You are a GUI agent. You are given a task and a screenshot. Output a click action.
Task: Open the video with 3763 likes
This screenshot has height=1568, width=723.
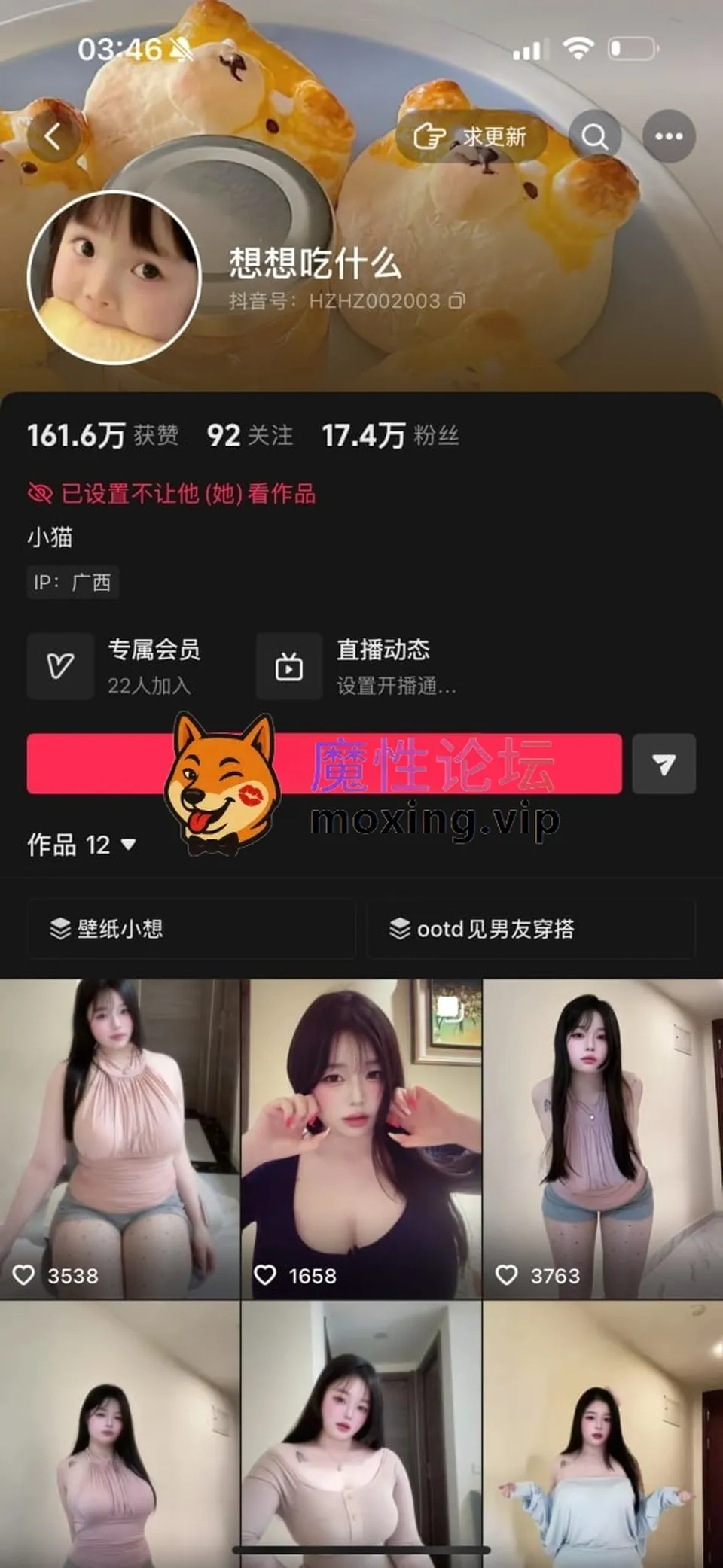pyautogui.click(x=603, y=1138)
